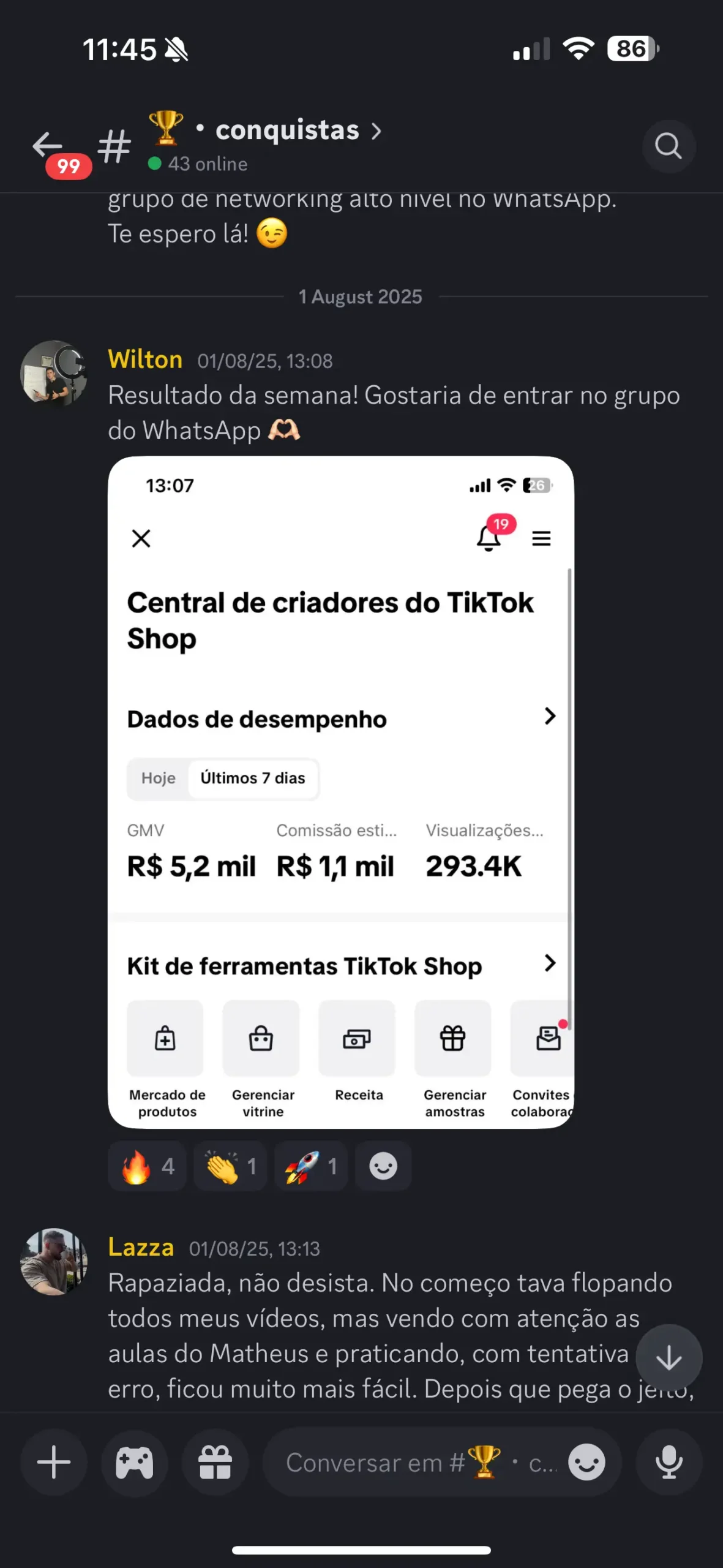Tap Wilton's username

point(145,360)
